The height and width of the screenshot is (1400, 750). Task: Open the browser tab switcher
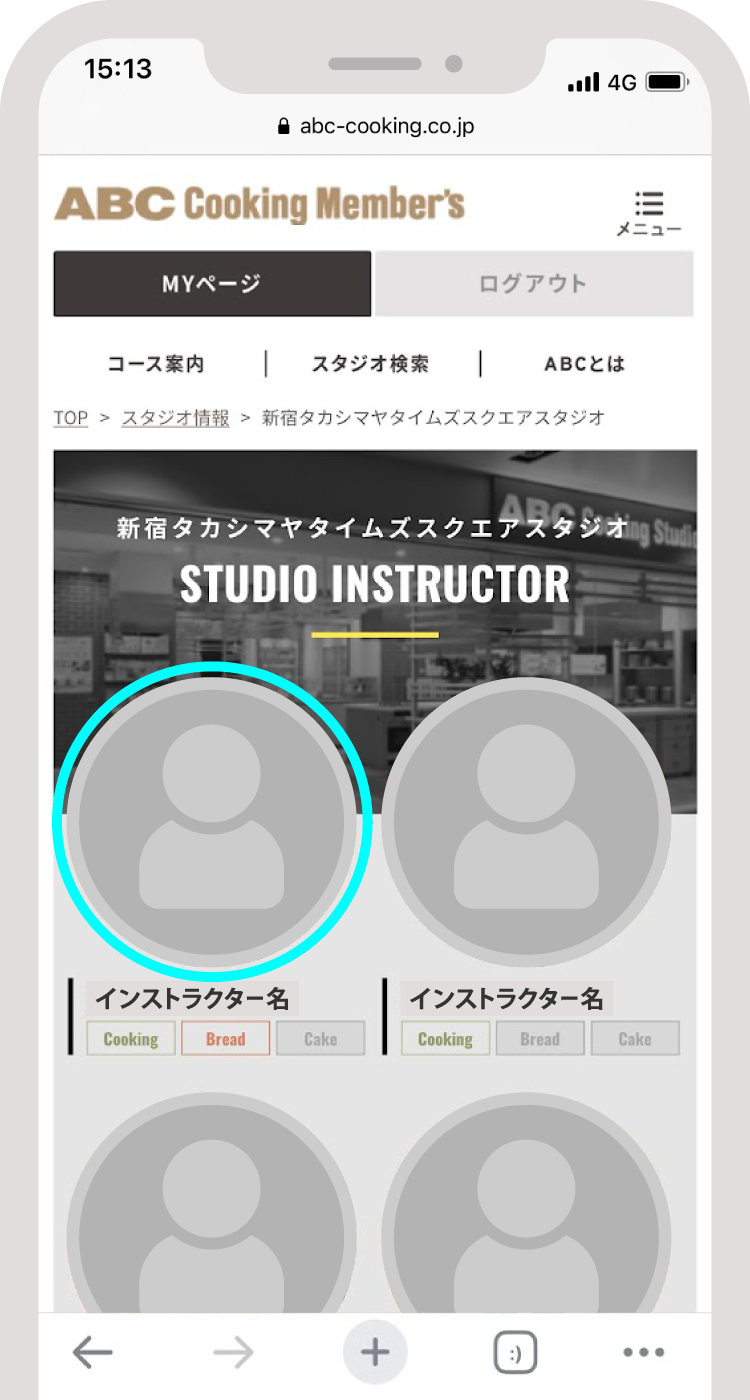click(515, 1353)
